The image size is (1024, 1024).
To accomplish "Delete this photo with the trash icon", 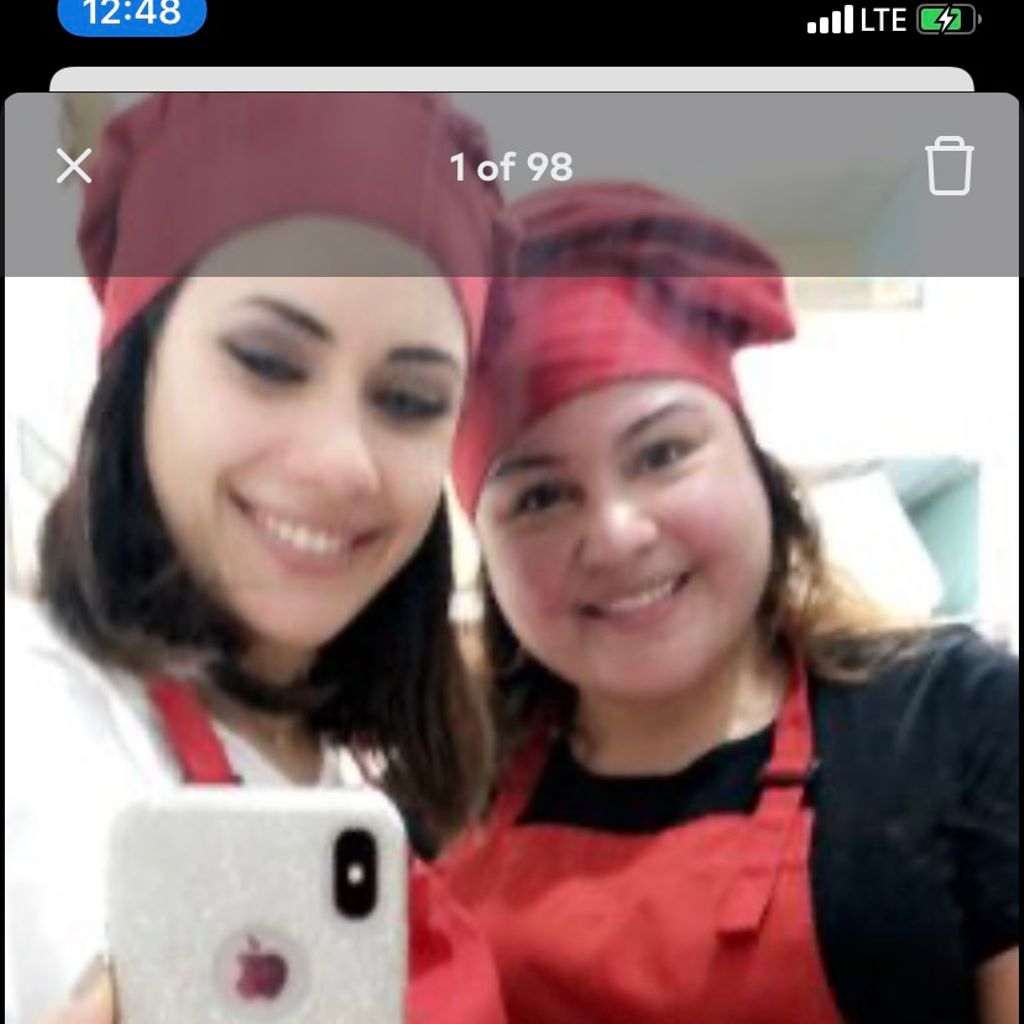I will (948, 166).
